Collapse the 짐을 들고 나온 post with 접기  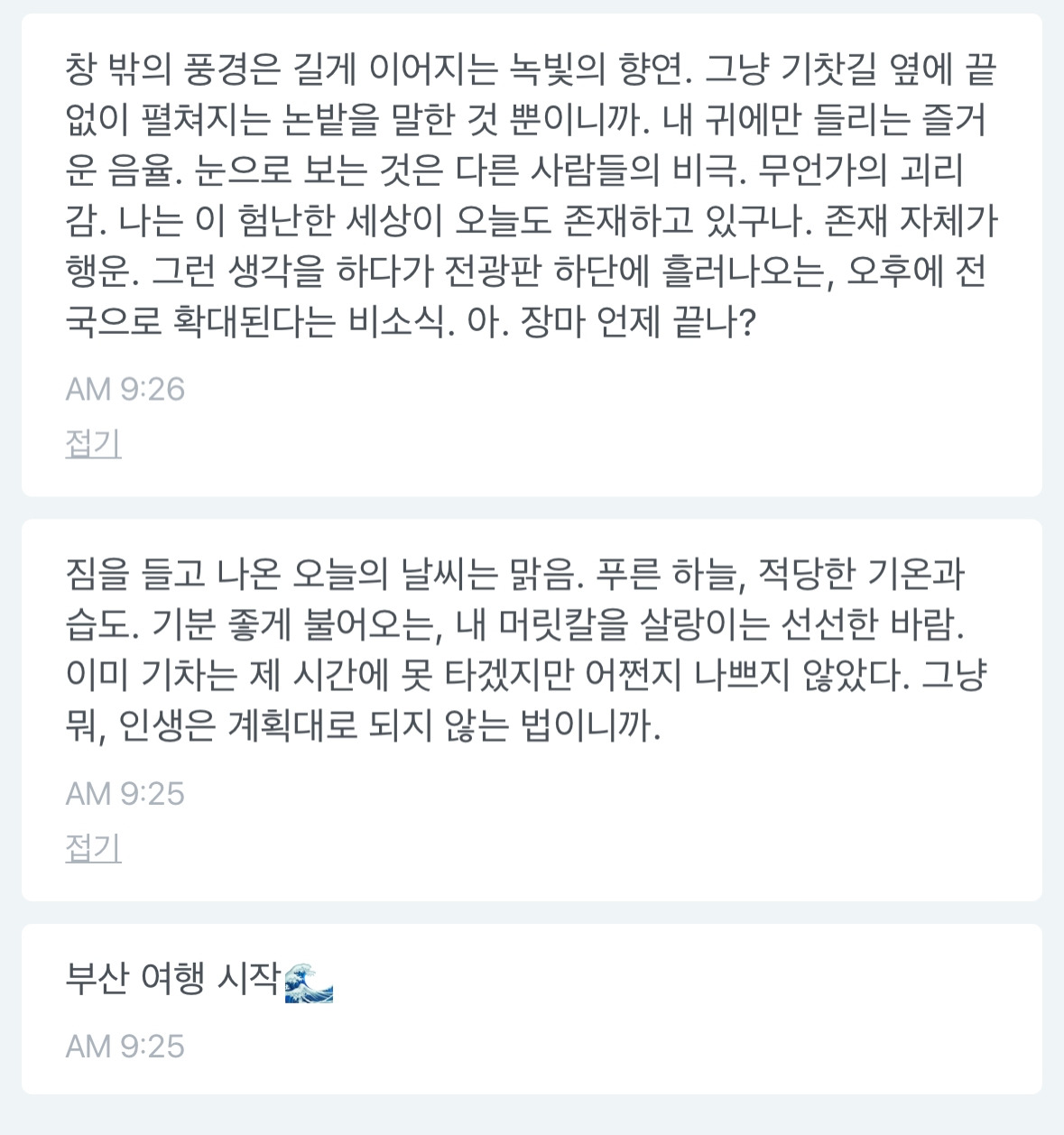[93, 847]
